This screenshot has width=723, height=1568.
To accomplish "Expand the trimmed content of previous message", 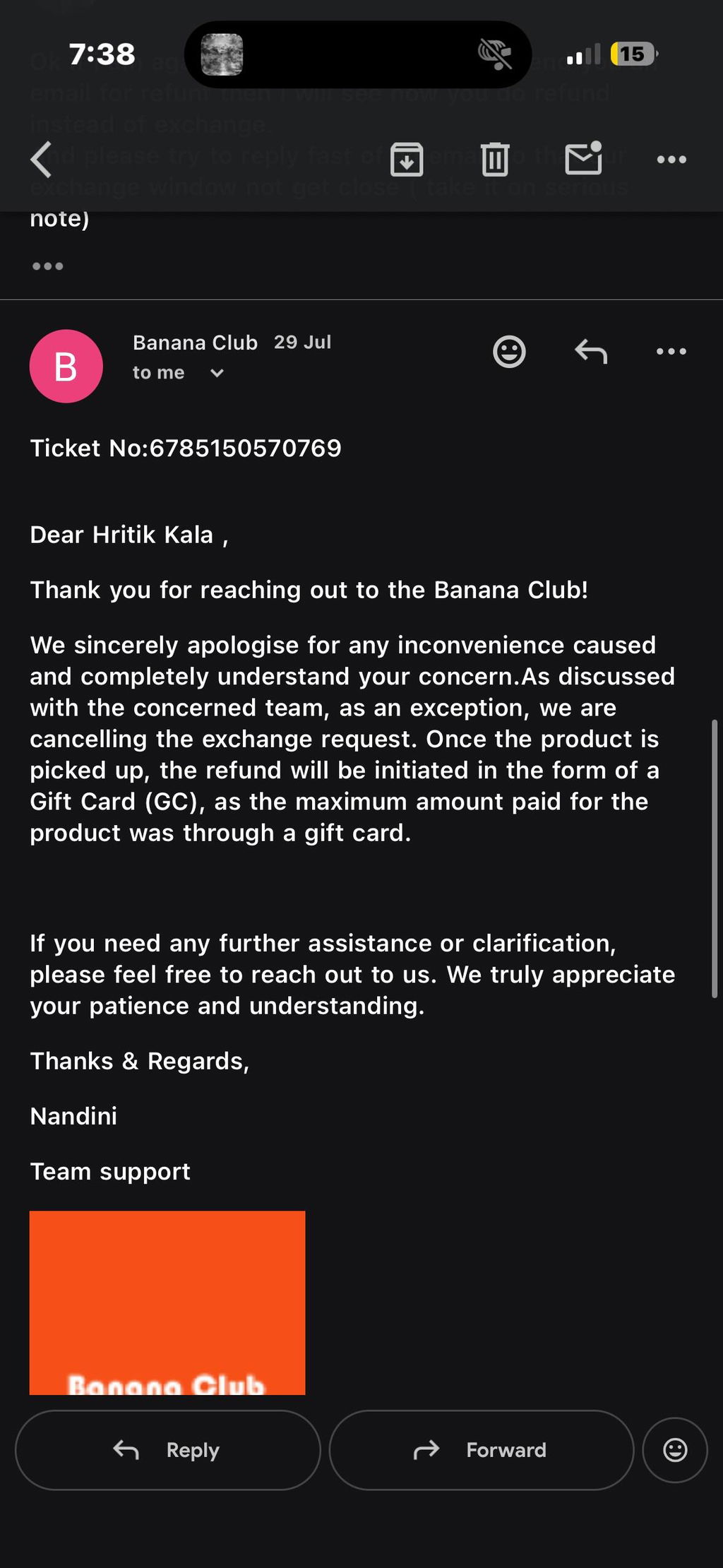I will [48, 266].
